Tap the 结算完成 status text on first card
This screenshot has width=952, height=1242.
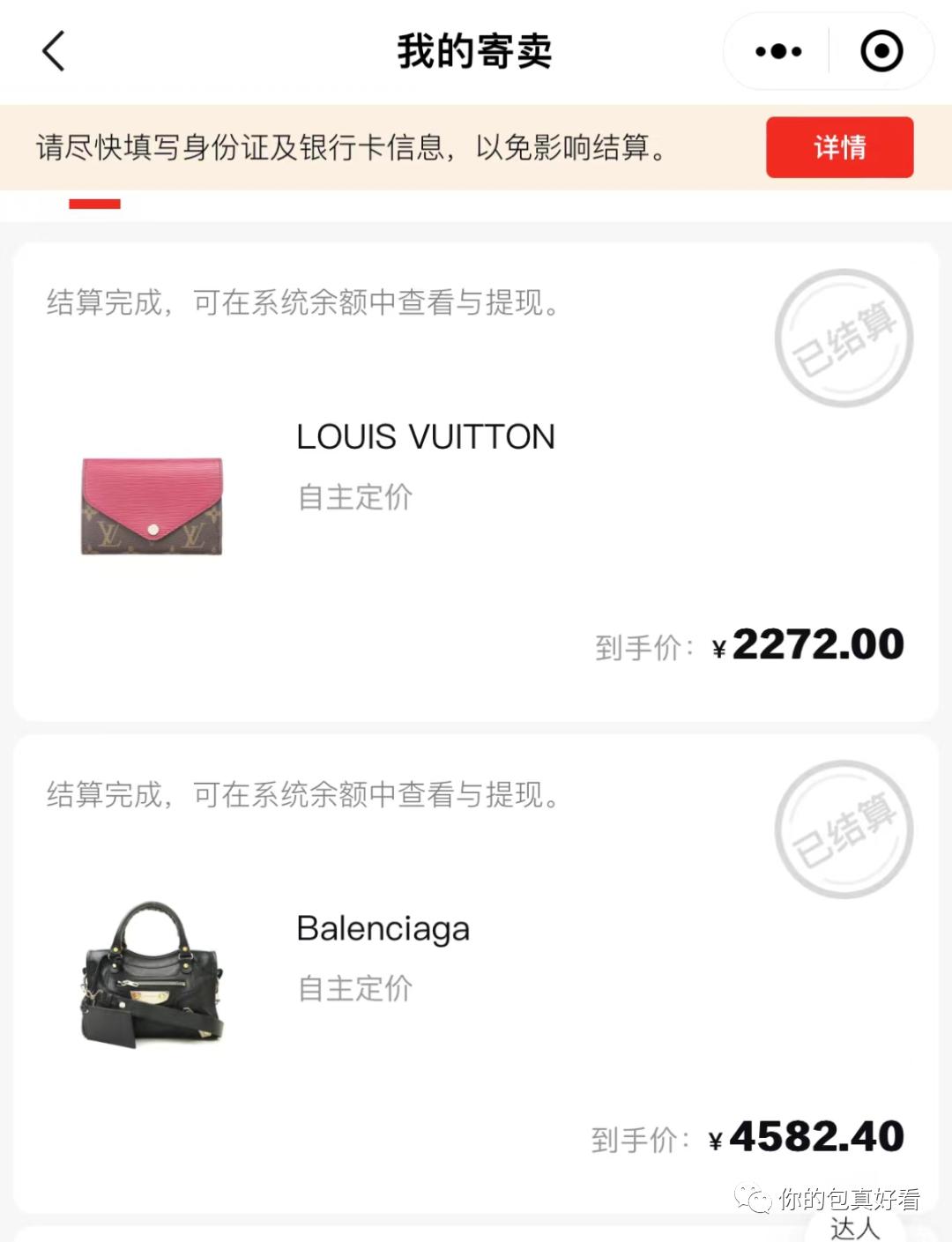coord(300,303)
